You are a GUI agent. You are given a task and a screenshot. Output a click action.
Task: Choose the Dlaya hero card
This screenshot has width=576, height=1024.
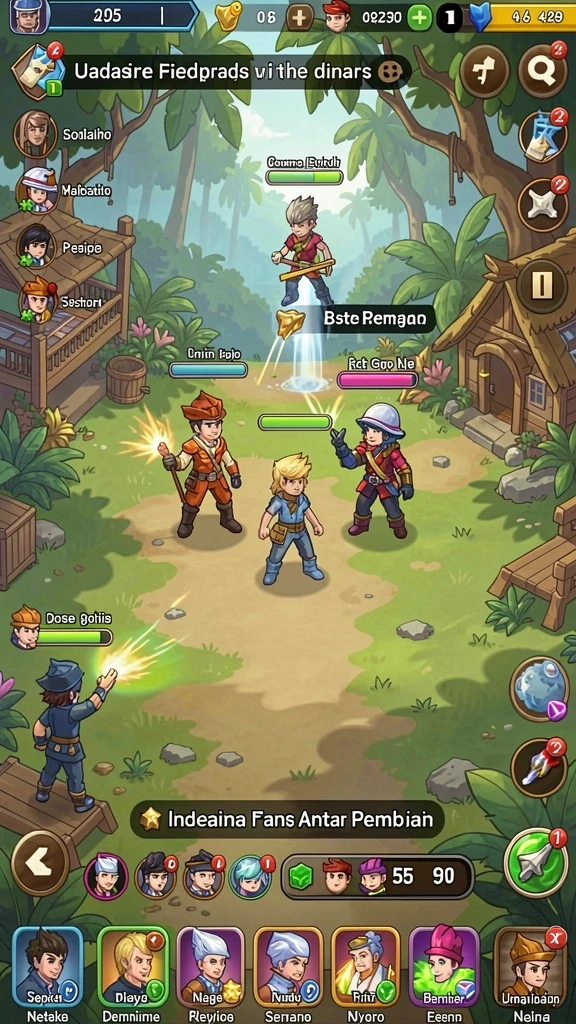133,967
